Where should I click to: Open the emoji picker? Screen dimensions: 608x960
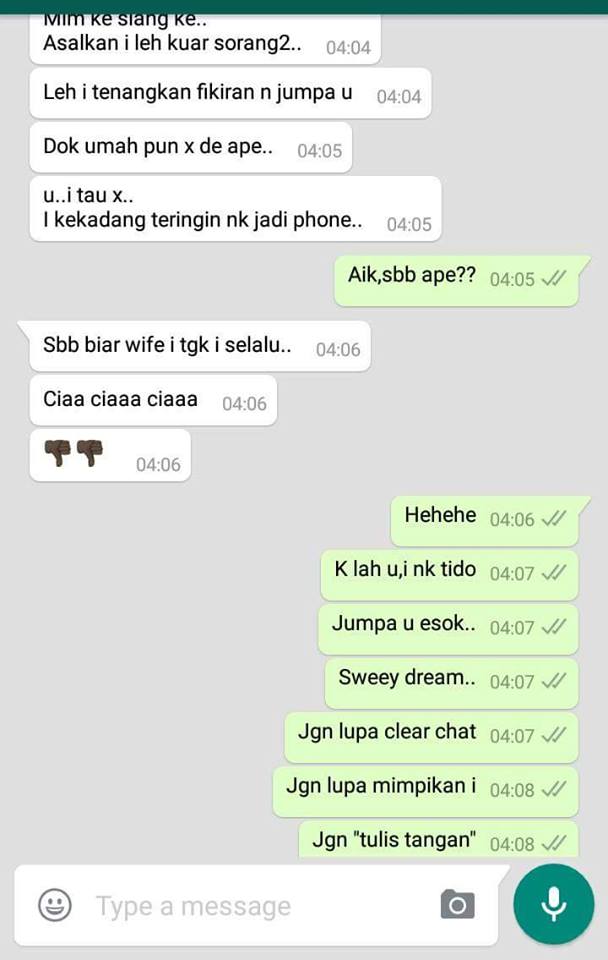coord(55,906)
